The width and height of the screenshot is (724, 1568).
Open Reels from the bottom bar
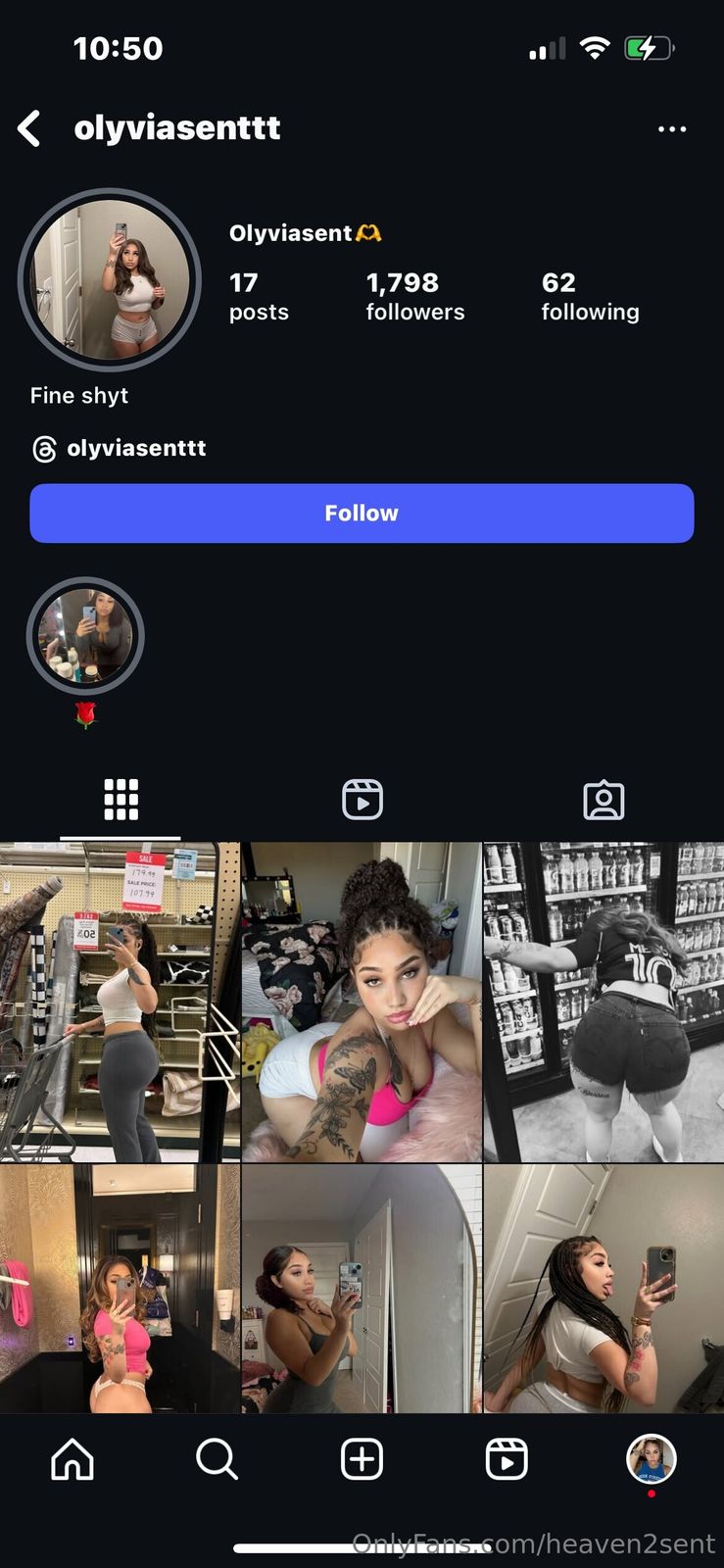pos(507,1459)
